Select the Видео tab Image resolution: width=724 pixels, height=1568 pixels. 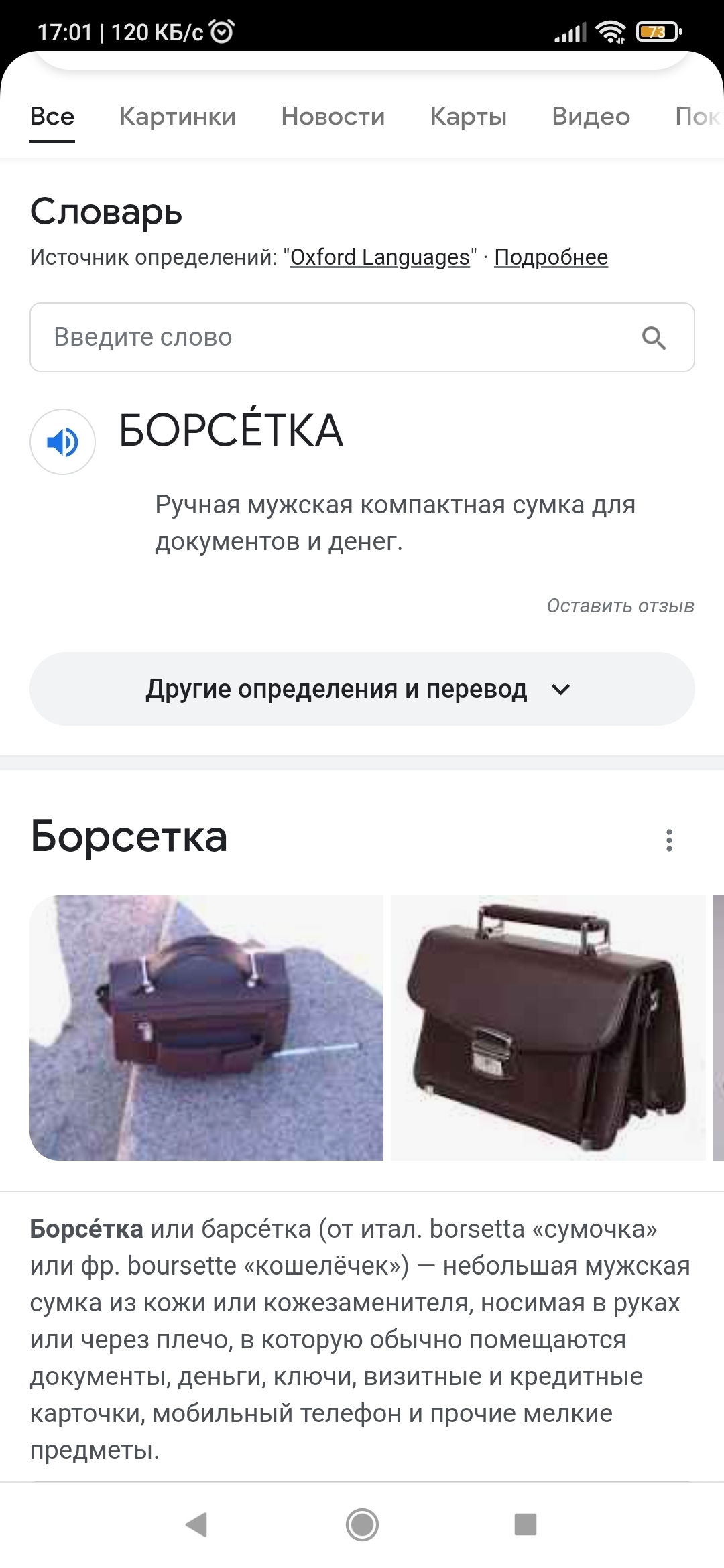coord(591,117)
